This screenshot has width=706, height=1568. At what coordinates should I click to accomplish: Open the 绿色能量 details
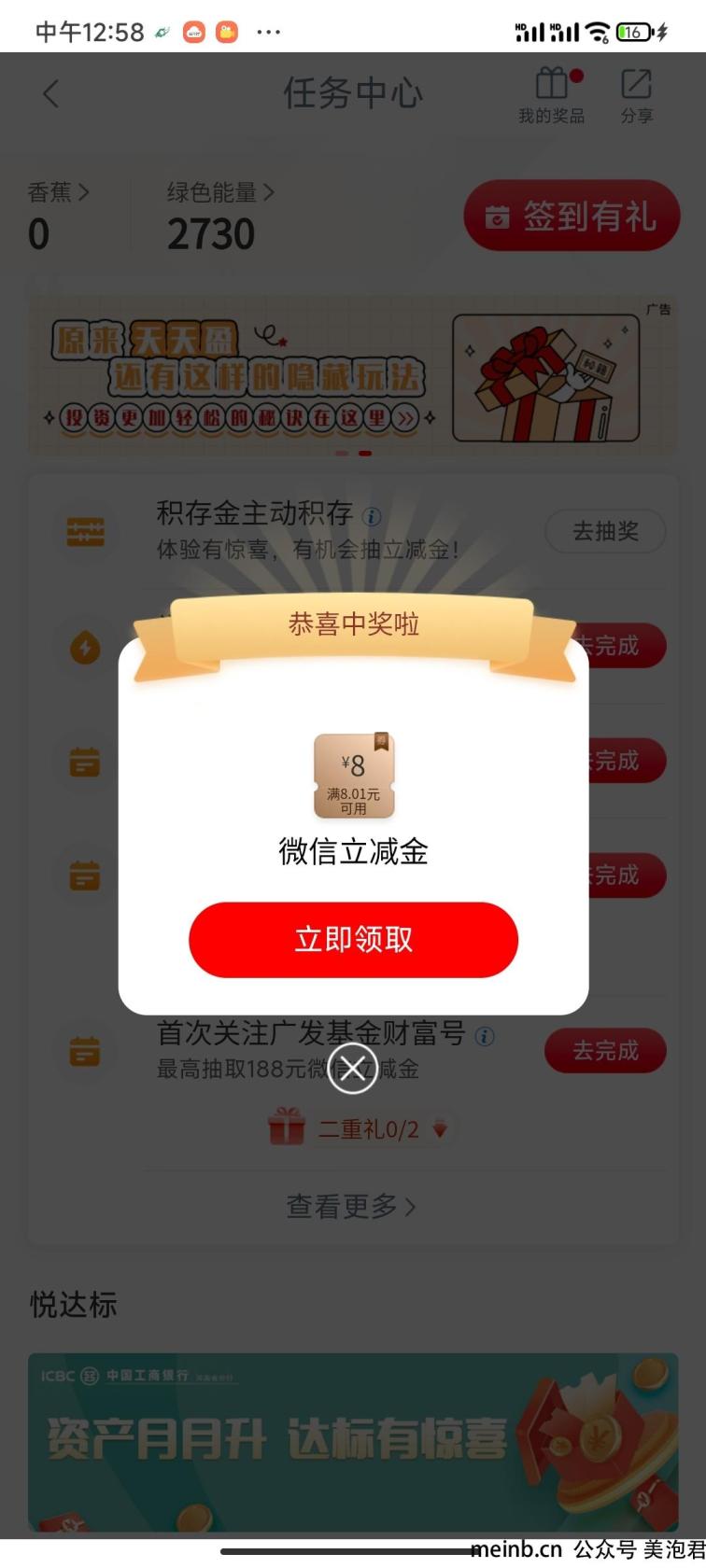(x=219, y=193)
